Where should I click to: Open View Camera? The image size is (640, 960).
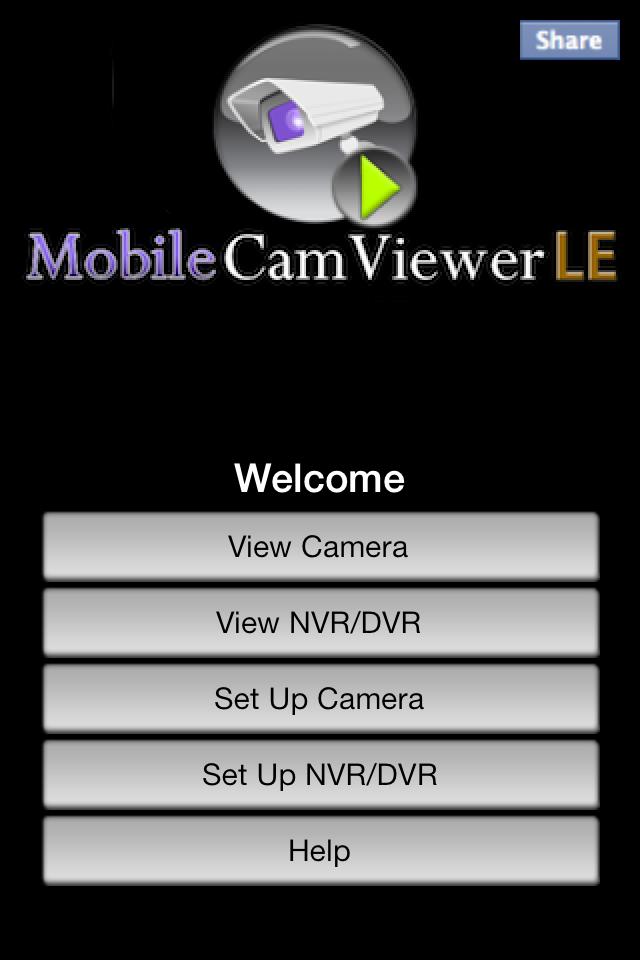[x=320, y=547]
